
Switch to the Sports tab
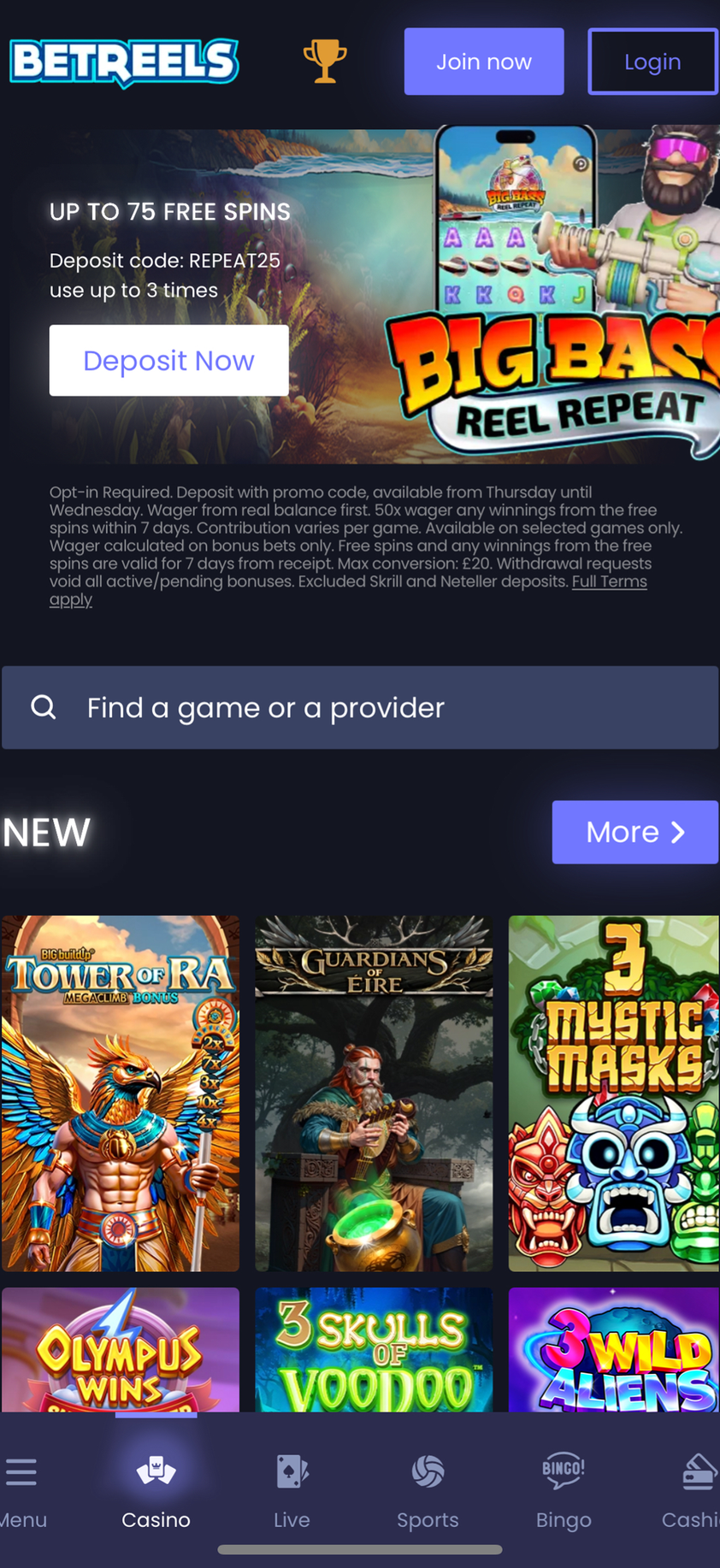(x=428, y=1489)
